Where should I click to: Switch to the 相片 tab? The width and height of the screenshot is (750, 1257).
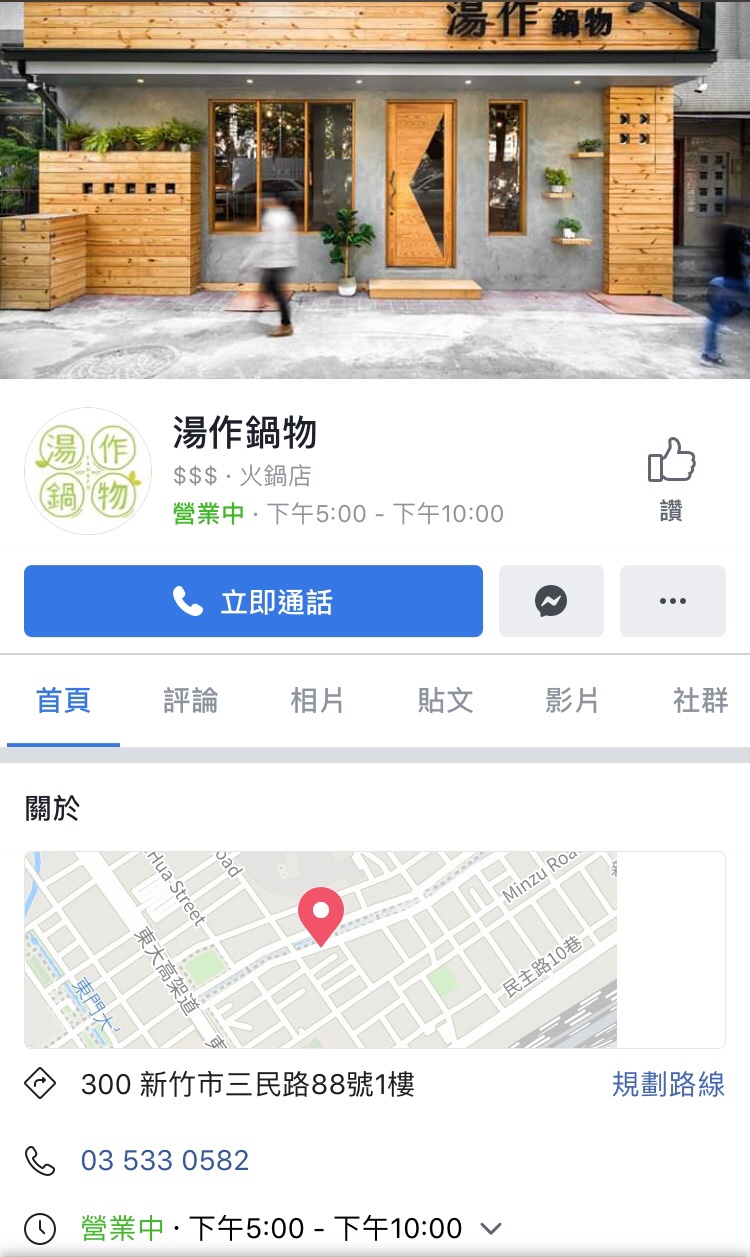[317, 700]
